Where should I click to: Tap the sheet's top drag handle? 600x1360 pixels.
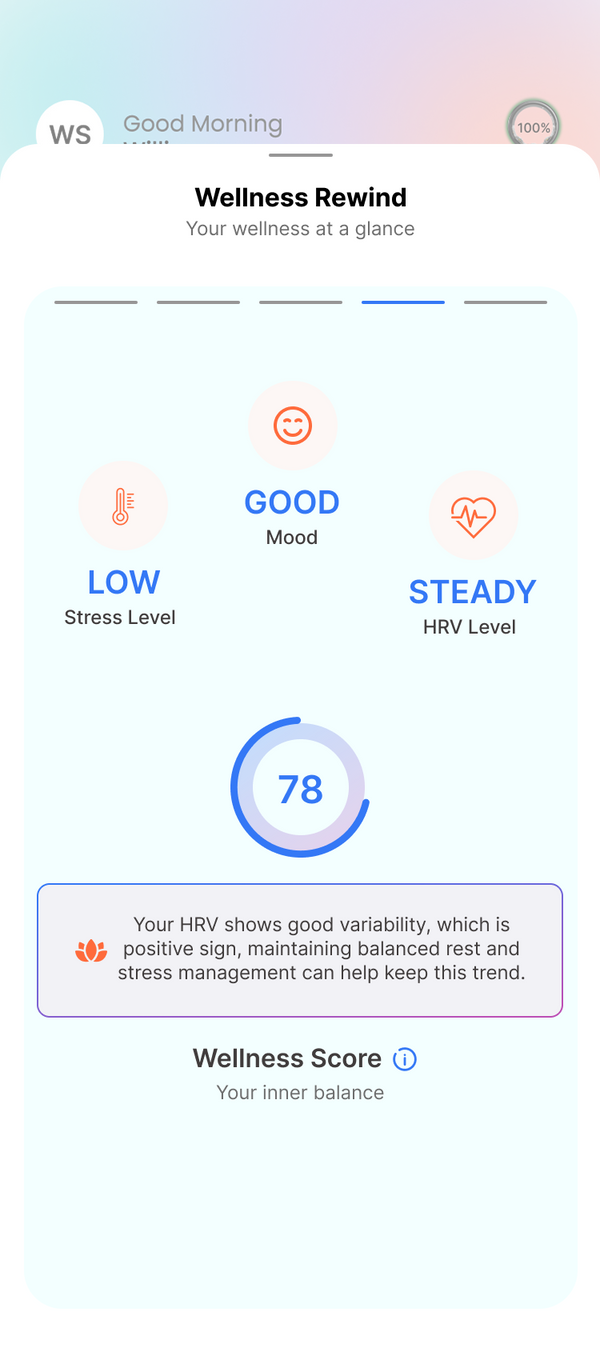(301, 155)
